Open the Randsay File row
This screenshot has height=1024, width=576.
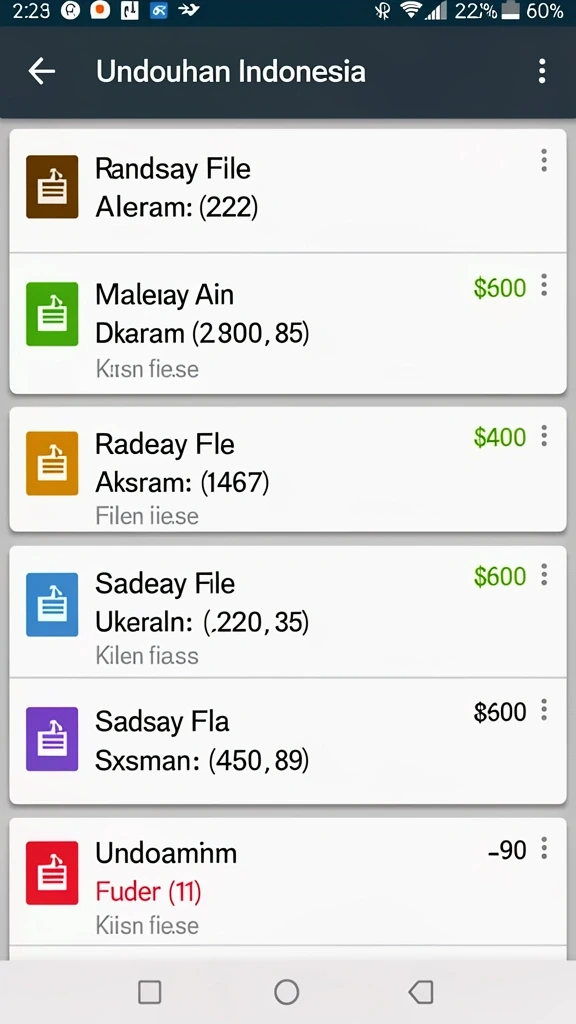click(287, 190)
